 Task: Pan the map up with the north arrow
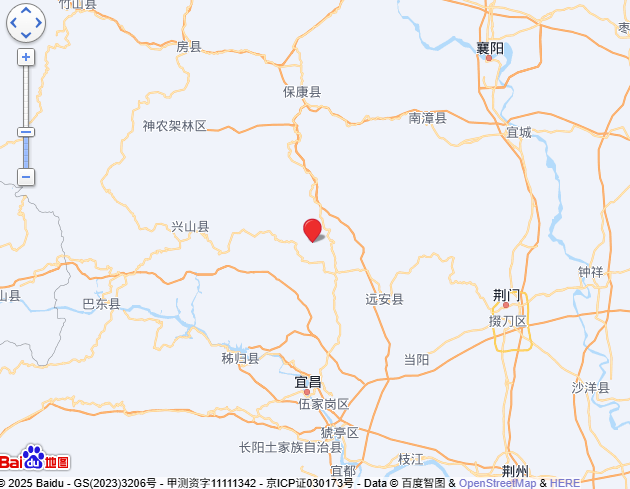(x=26, y=11)
